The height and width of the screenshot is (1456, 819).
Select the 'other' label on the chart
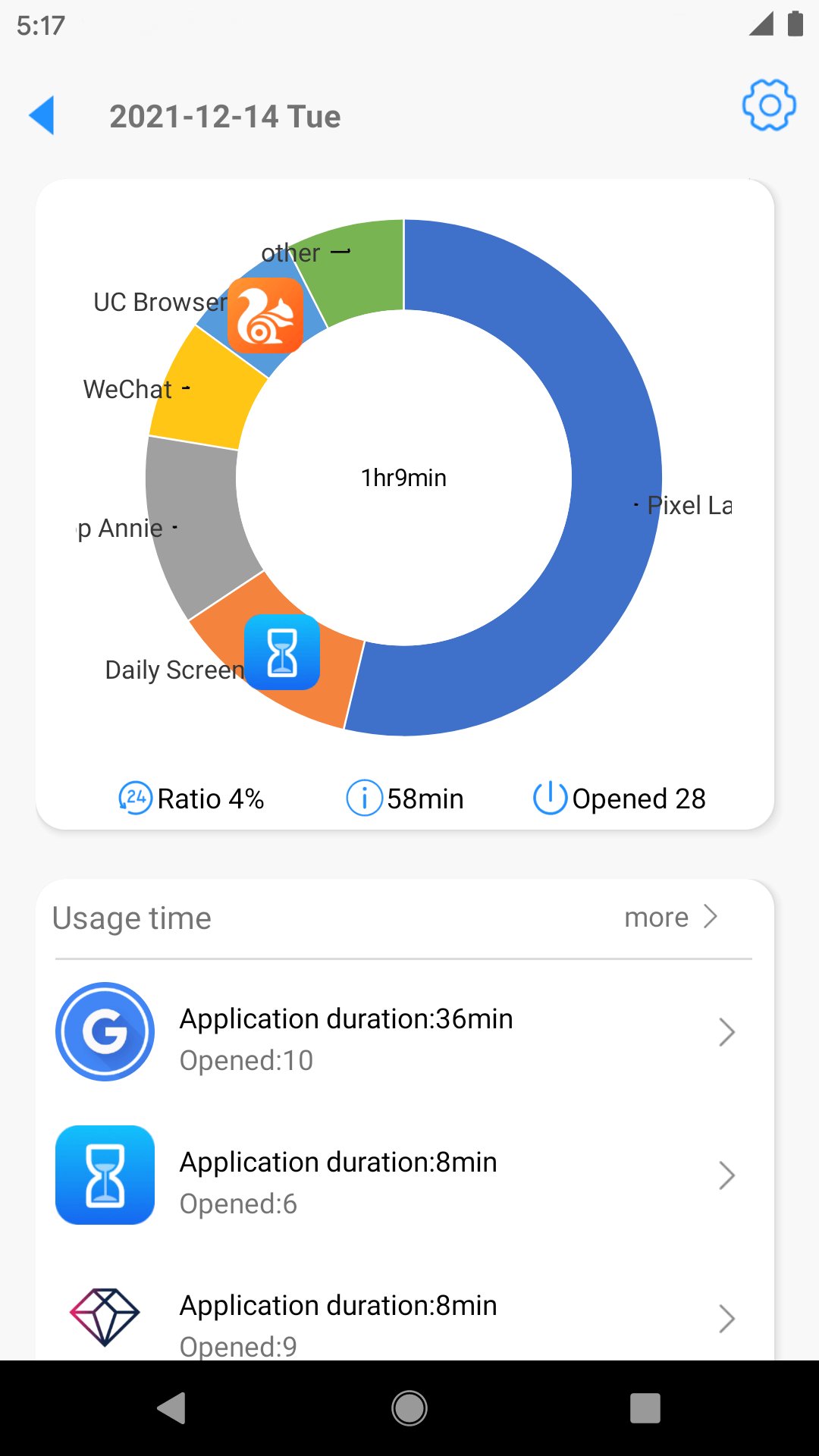click(x=292, y=253)
